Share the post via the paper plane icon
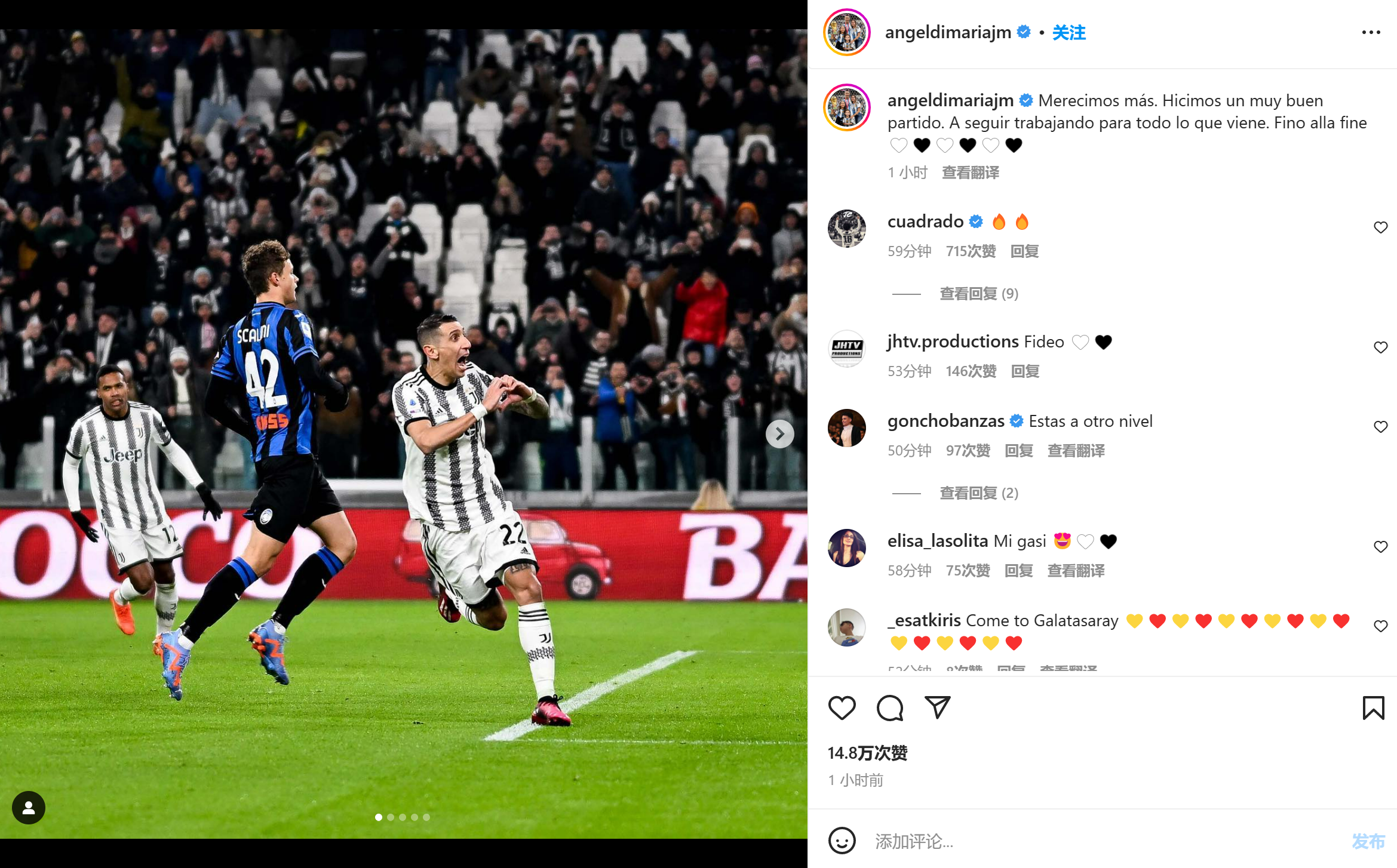 pos(937,708)
